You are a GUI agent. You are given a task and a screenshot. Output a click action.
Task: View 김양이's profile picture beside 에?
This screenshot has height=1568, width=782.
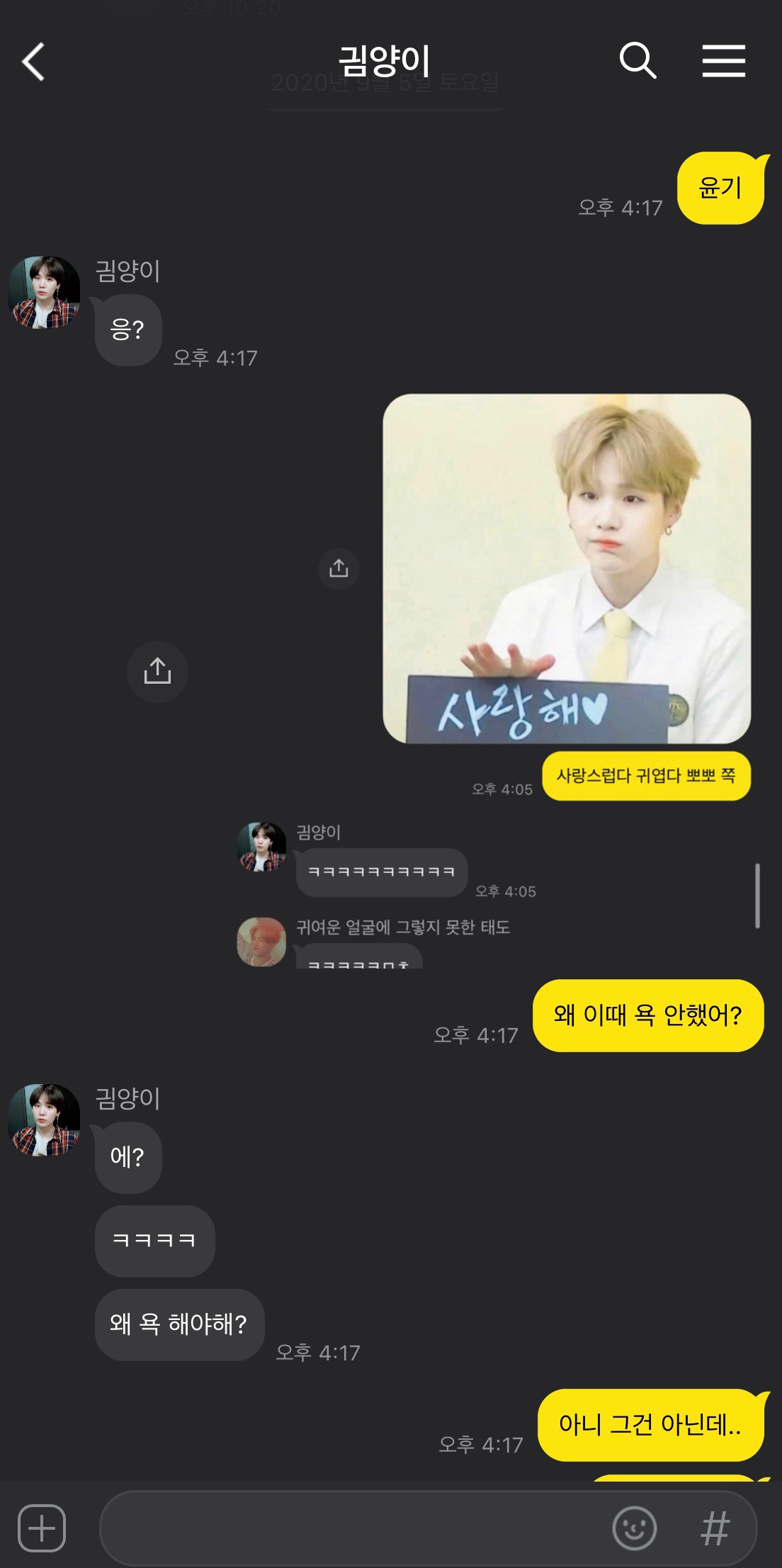(x=44, y=1119)
